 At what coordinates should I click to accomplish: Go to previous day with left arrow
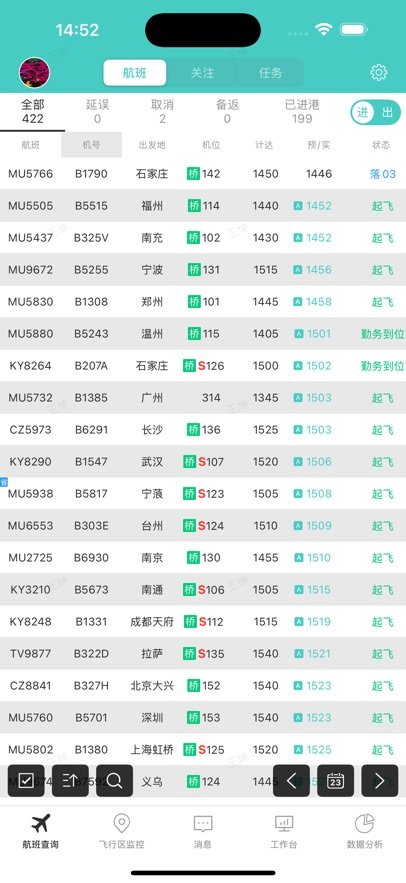coord(291,781)
